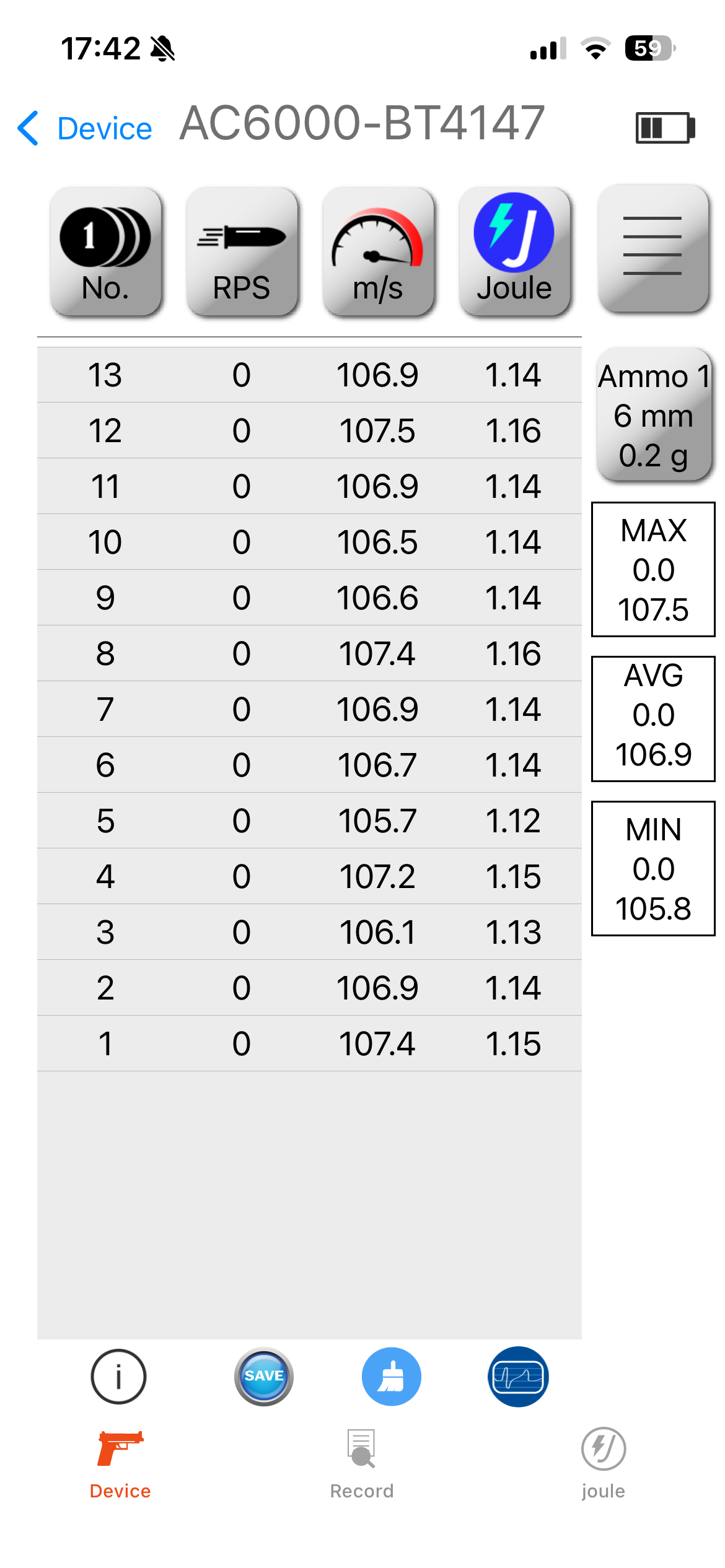Switch to the joule tab

pos(603,1463)
